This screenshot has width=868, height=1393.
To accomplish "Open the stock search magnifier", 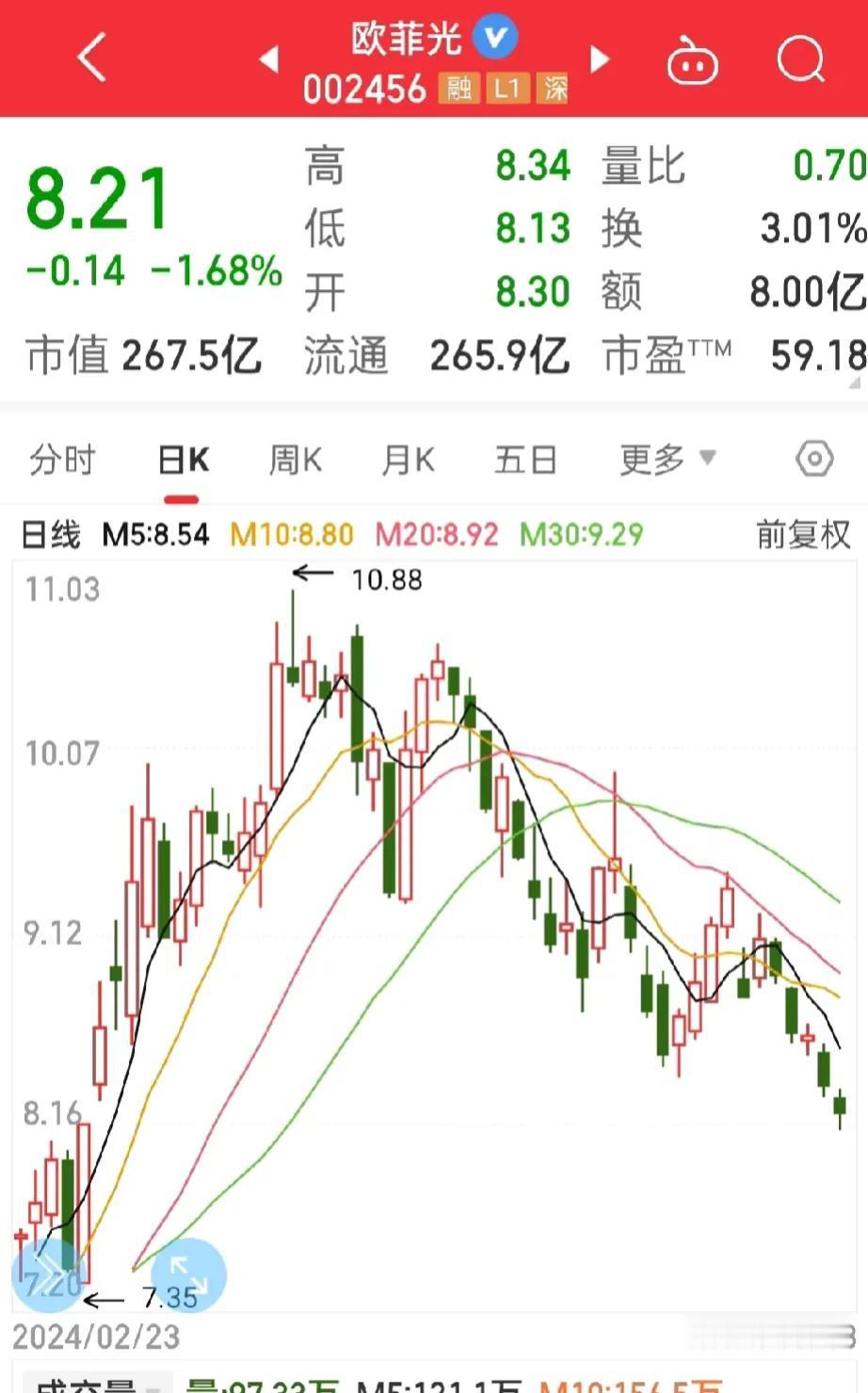I will 799,59.
